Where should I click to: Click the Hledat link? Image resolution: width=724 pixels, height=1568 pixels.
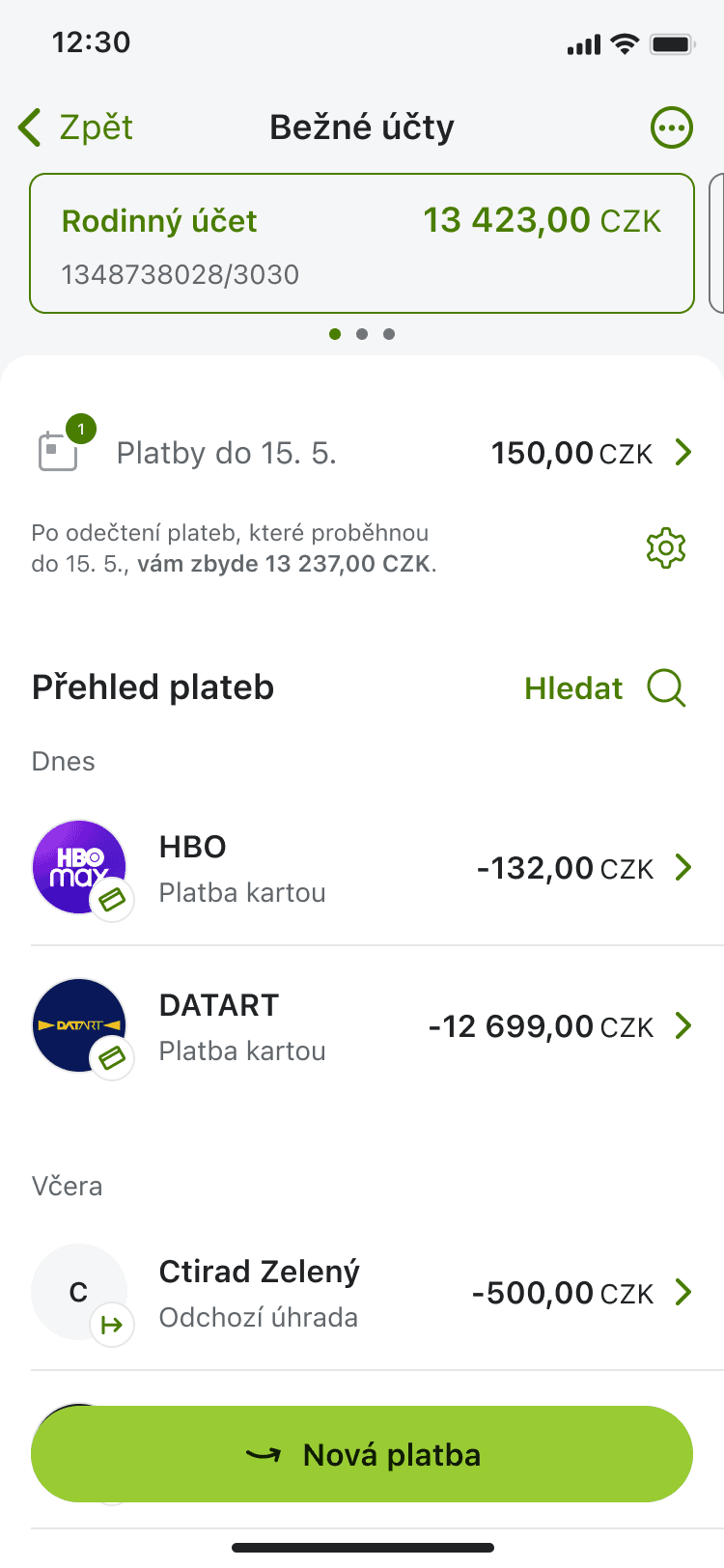click(x=573, y=687)
